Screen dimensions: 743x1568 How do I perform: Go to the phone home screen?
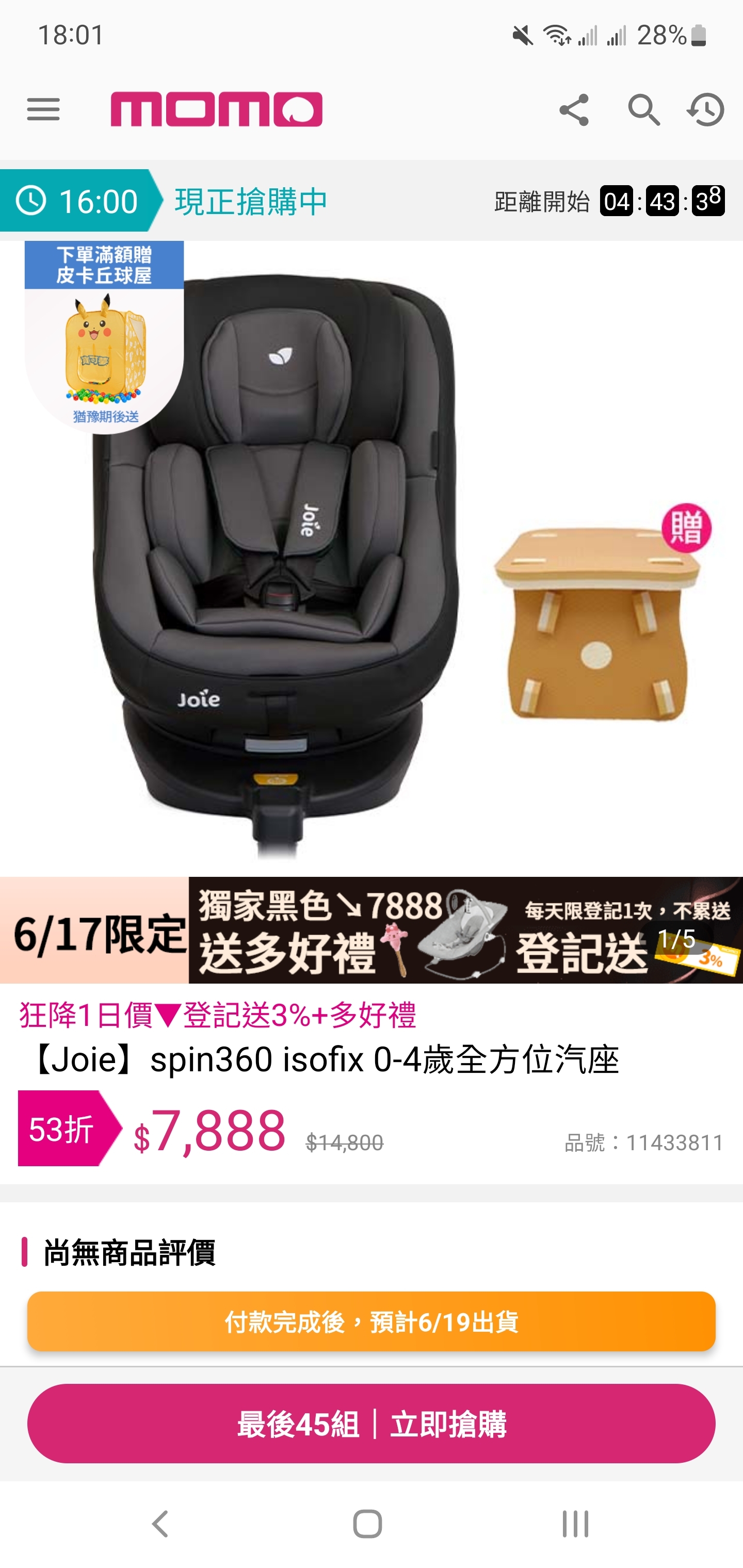coord(368,1524)
